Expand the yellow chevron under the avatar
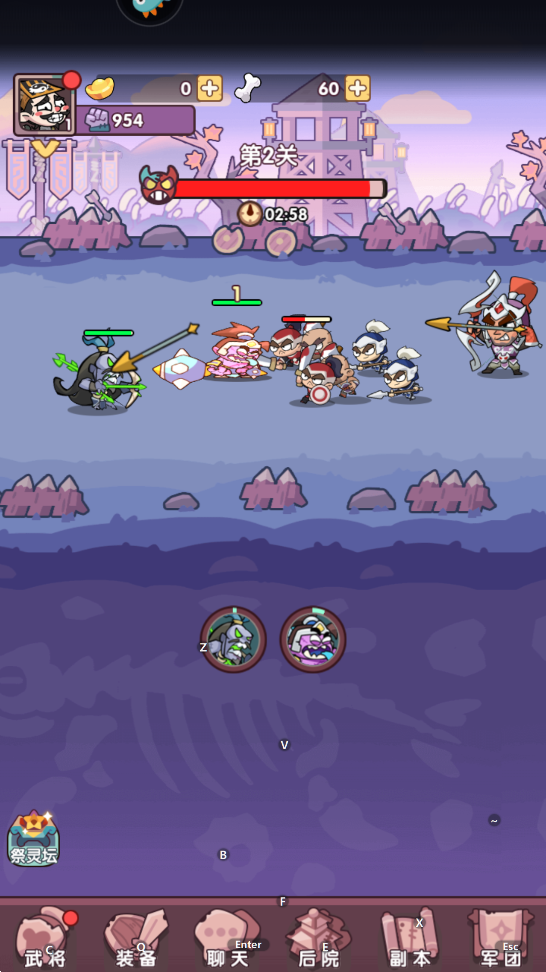The image size is (546, 972). pos(46,148)
